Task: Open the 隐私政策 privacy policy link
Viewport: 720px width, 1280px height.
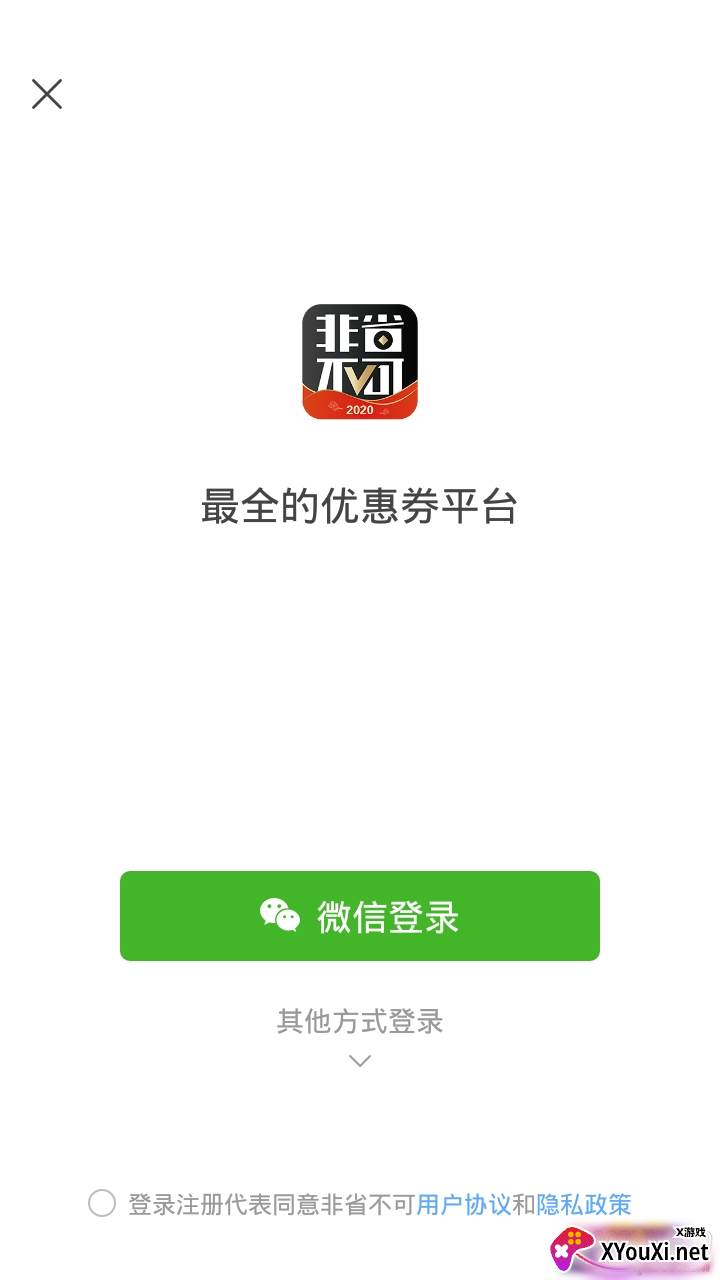Action: click(584, 1204)
